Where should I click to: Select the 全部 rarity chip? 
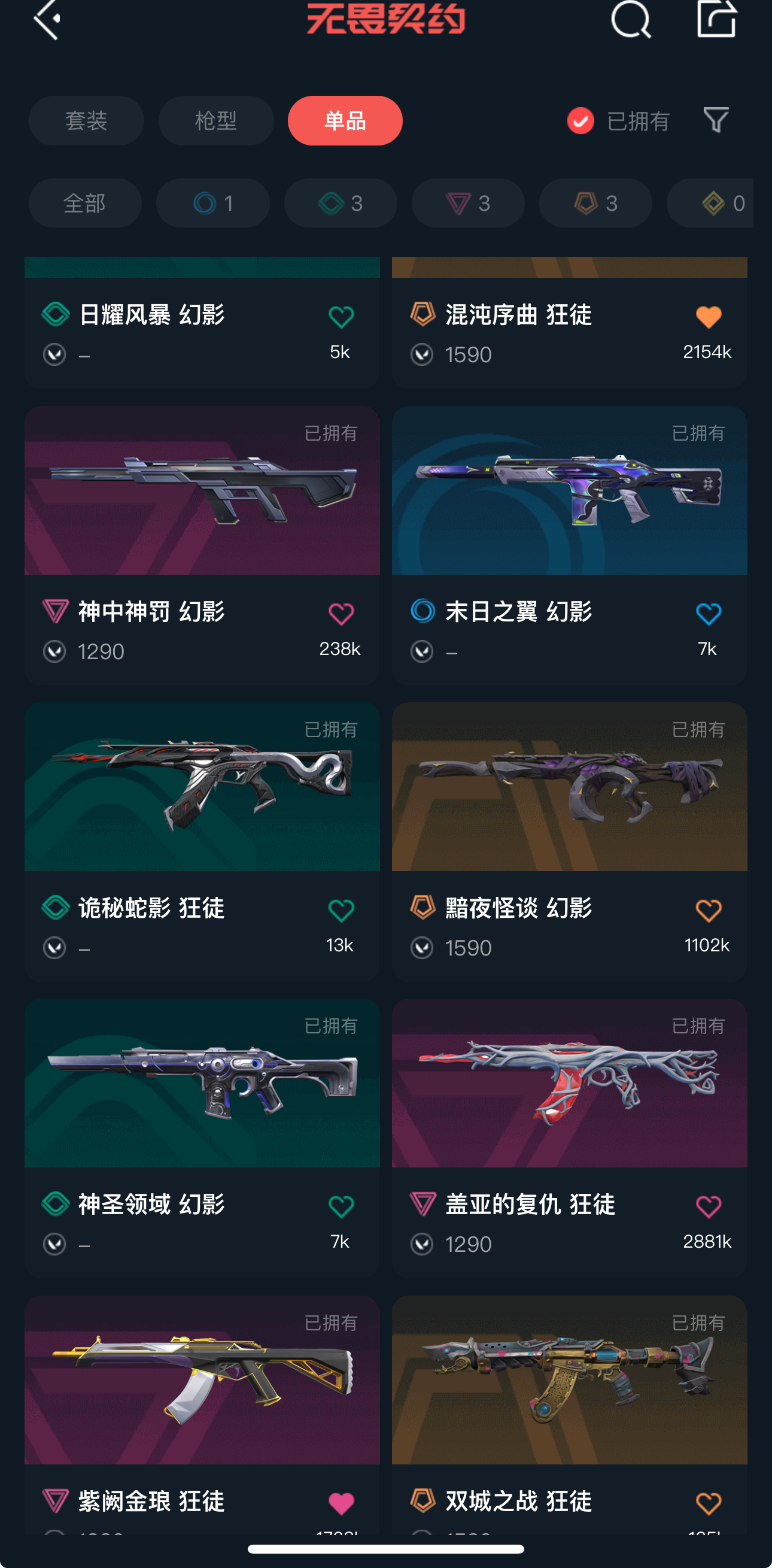point(85,203)
